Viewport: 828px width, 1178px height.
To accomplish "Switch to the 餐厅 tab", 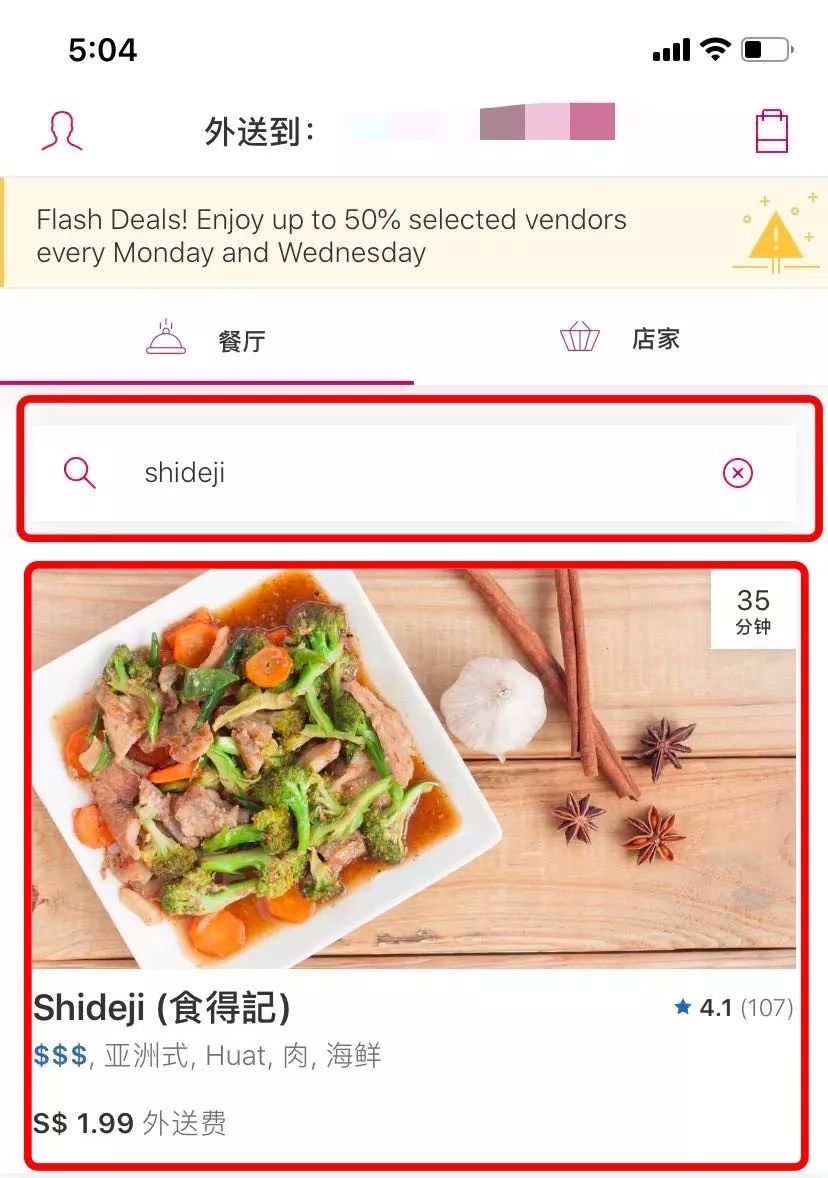I will point(206,340).
